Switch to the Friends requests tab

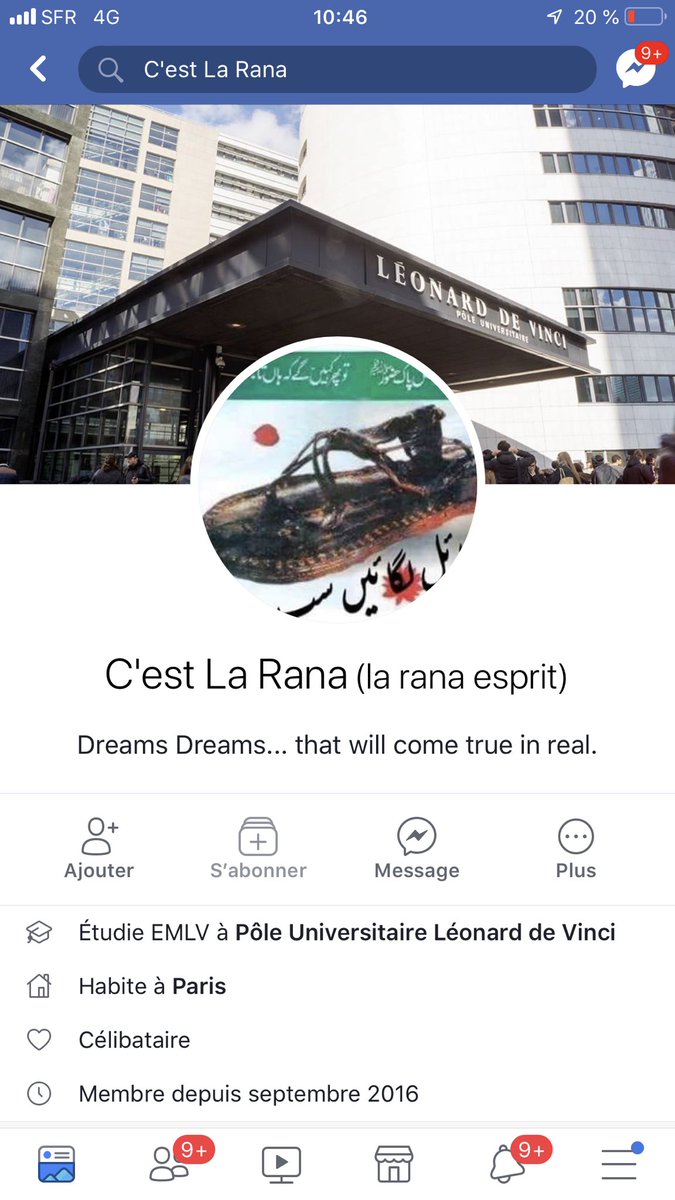tap(169, 1163)
